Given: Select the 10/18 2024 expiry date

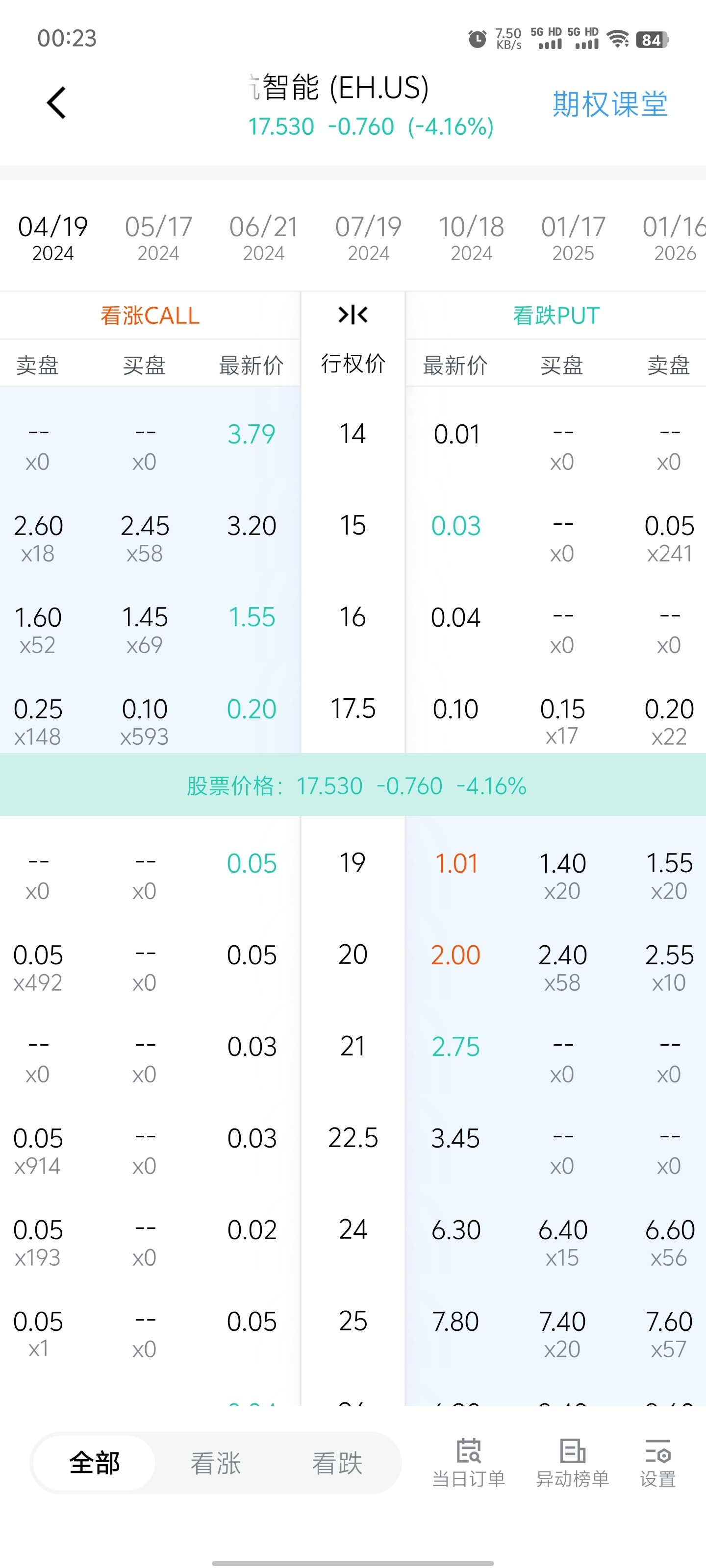Looking at the screenshot, I should pyautogui.click(x=472, y=237).
